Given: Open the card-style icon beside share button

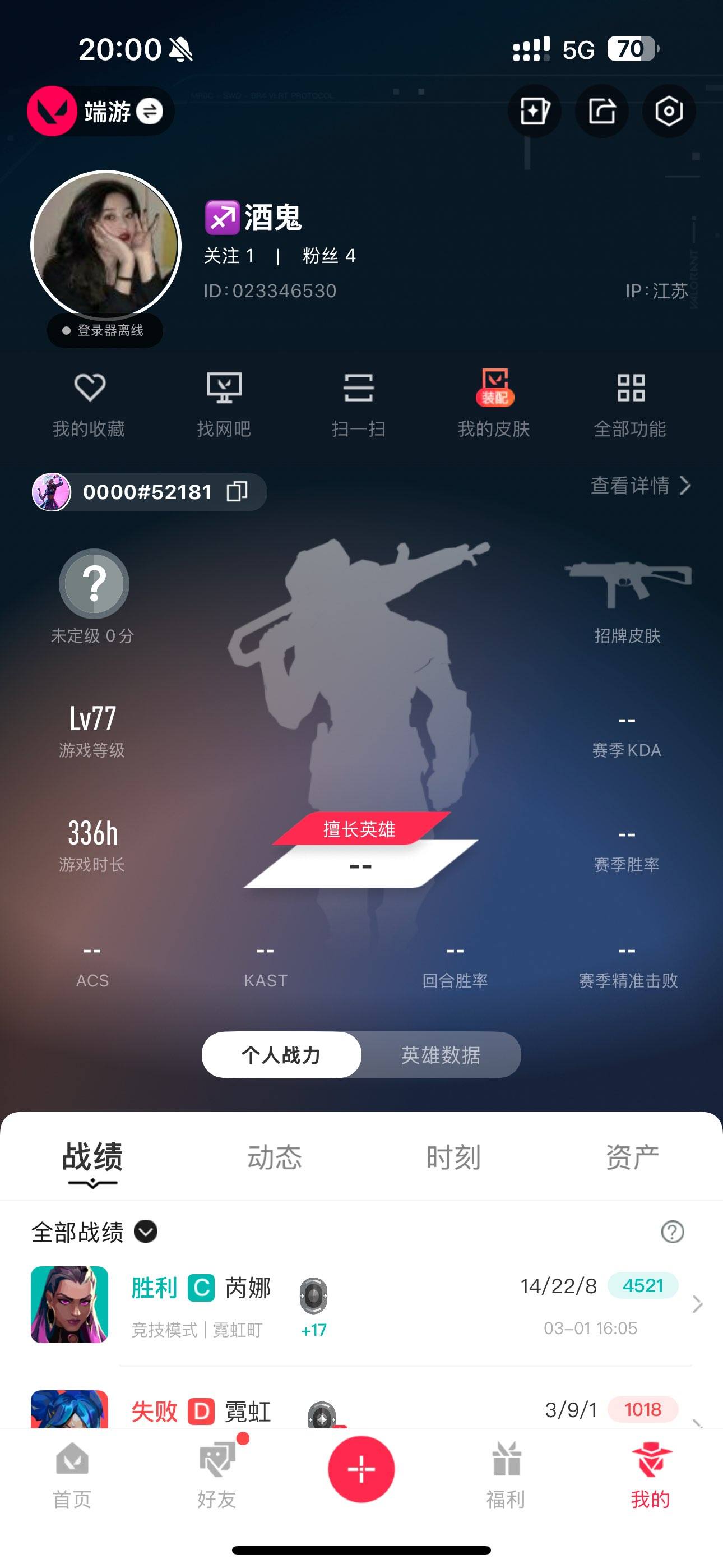Looking at the screenshot, I should (x=534, y=110).
